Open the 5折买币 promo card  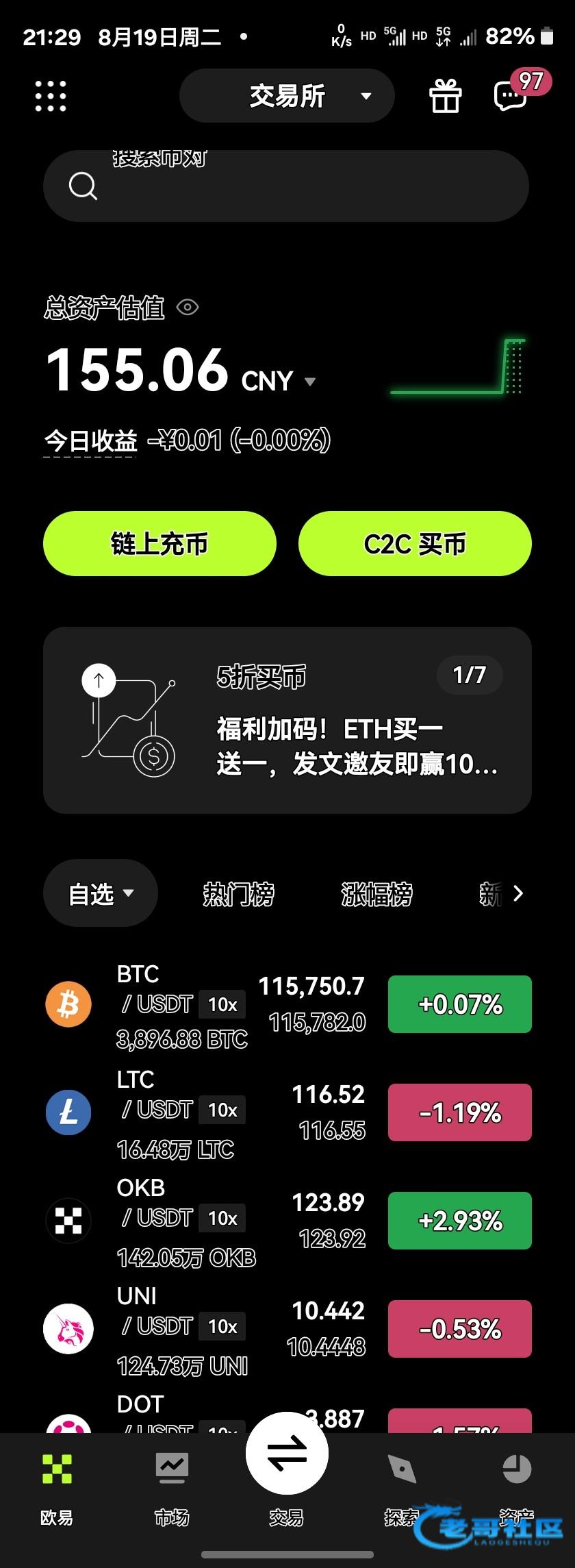287,720
